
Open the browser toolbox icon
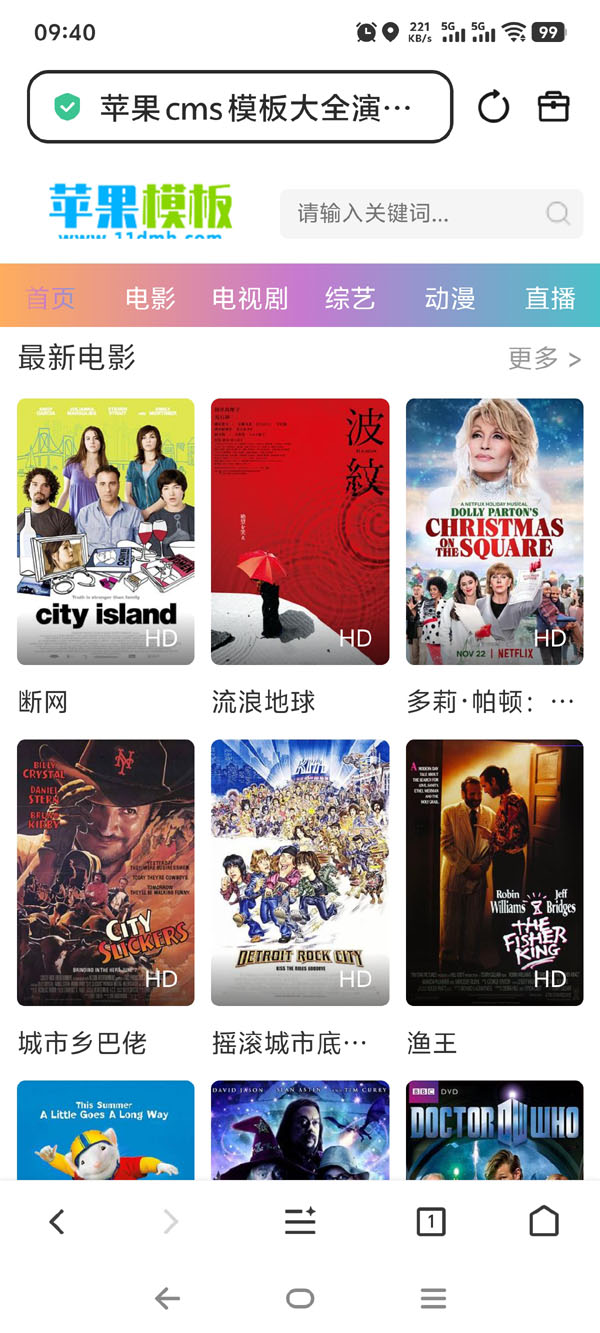pos(553,107)
